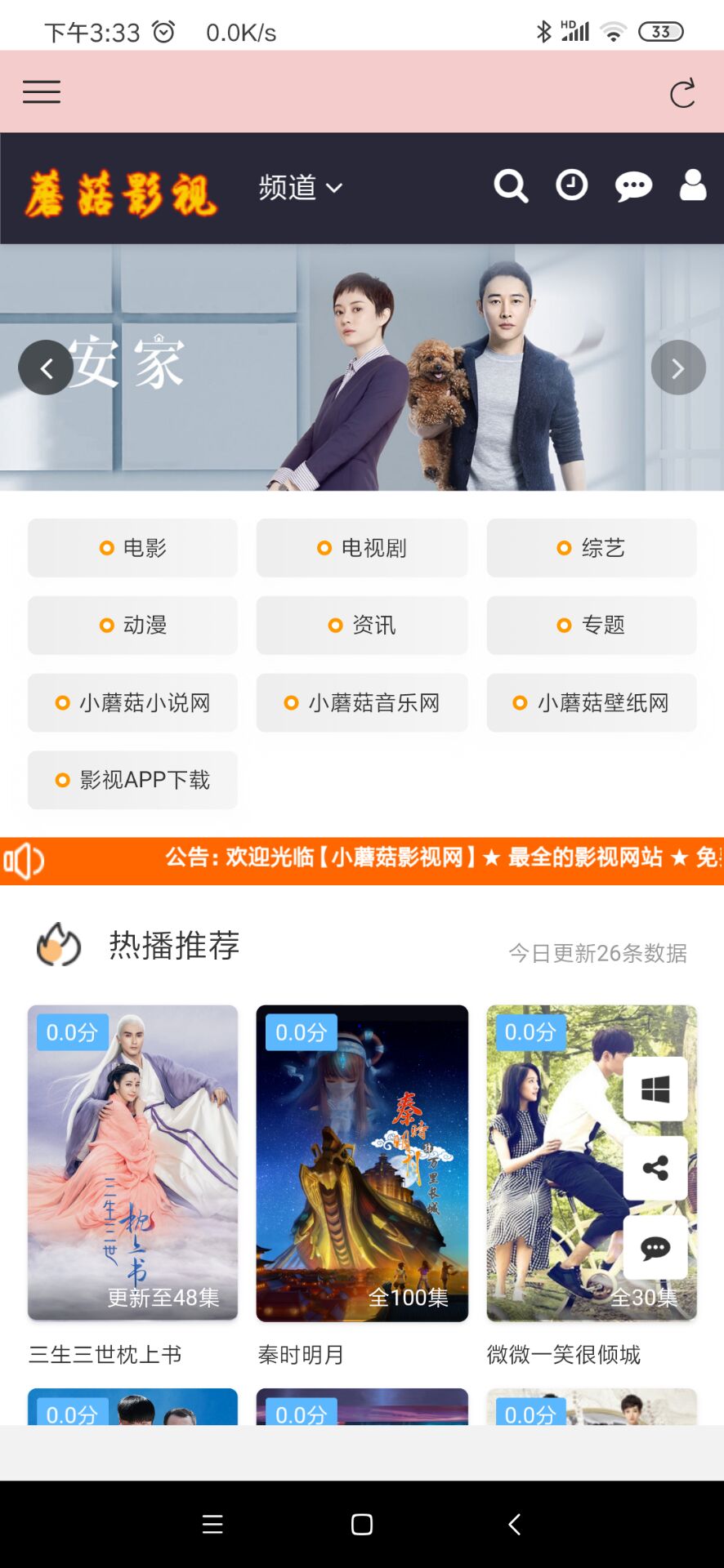Open messages via the speech bubble icon
Screen dimensions: 724x1568
click(x=633, y=186)
